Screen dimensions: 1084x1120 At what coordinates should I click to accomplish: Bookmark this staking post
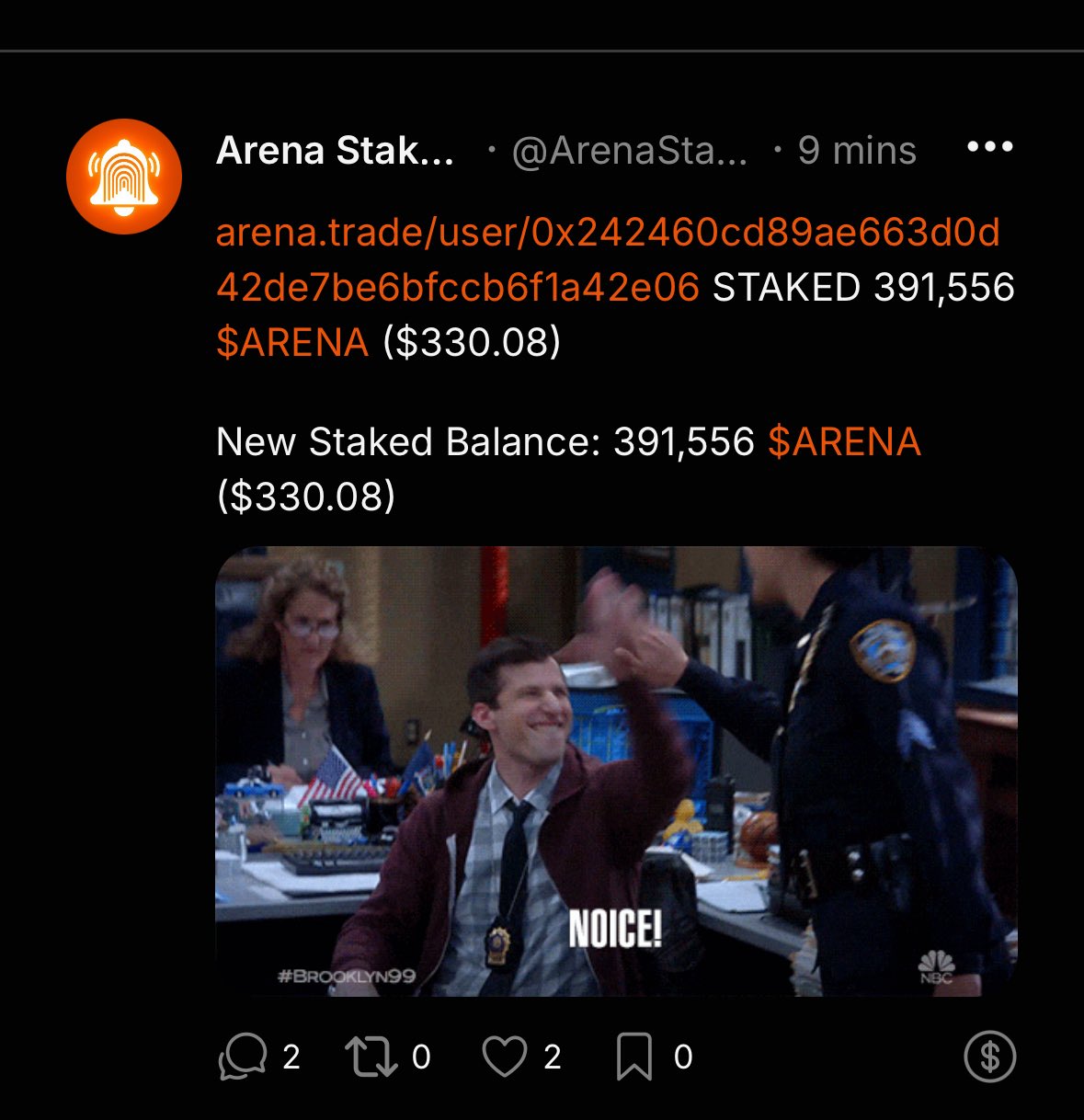[x=634, y=1056]
